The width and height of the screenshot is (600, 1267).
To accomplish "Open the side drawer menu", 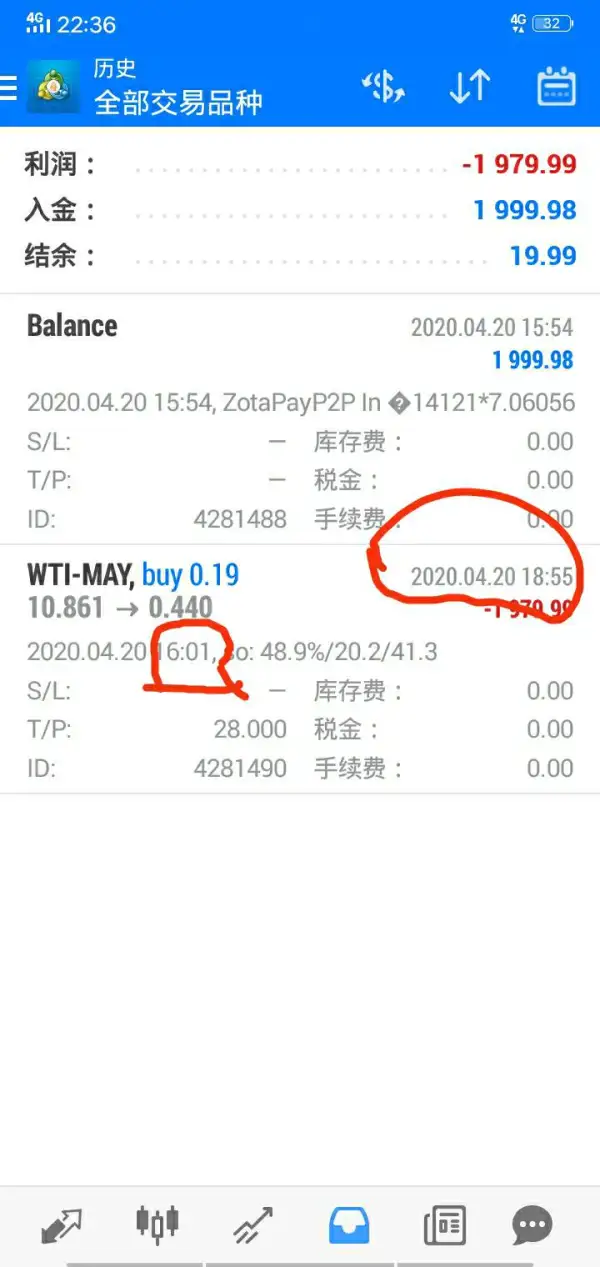I will [x=9, y=88].
